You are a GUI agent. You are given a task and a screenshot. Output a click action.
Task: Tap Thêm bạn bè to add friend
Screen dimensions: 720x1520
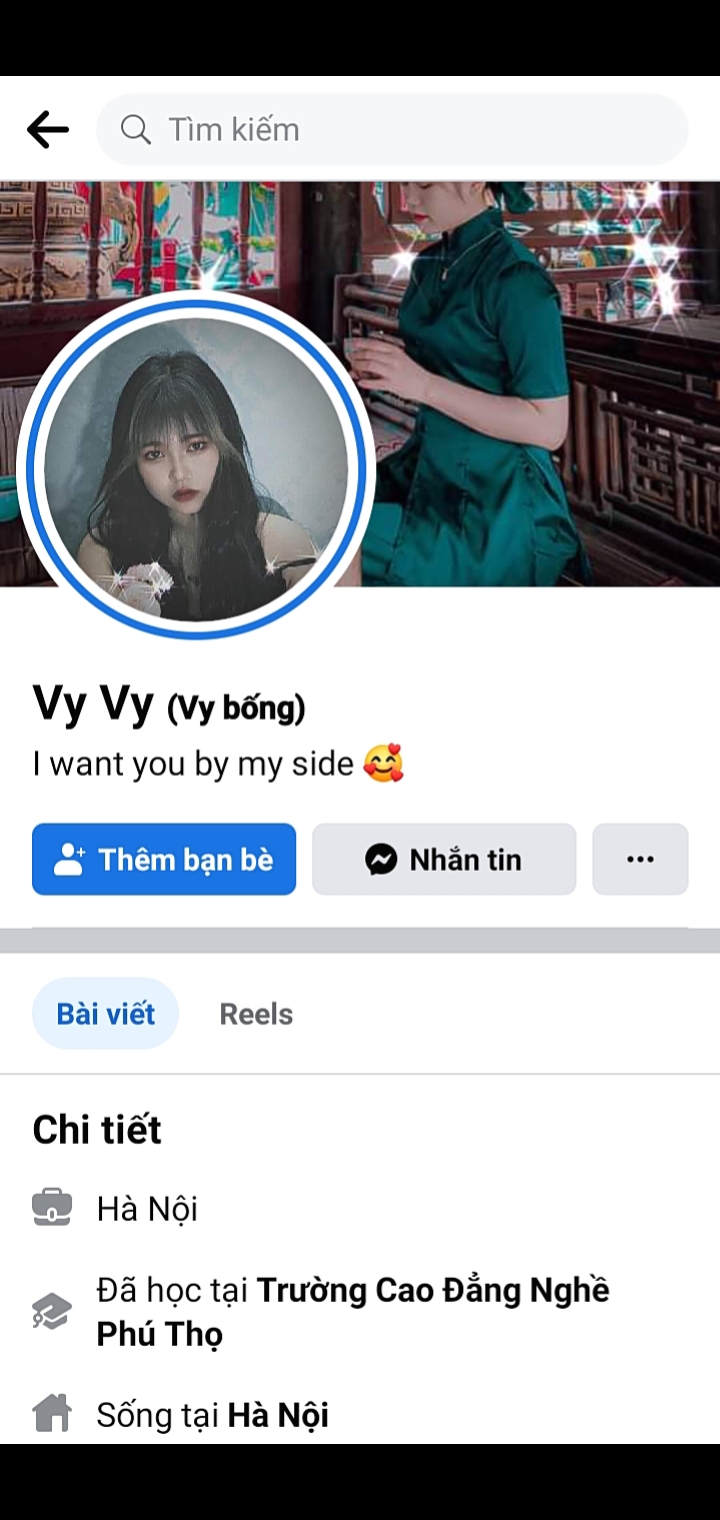tap(164, 859)
